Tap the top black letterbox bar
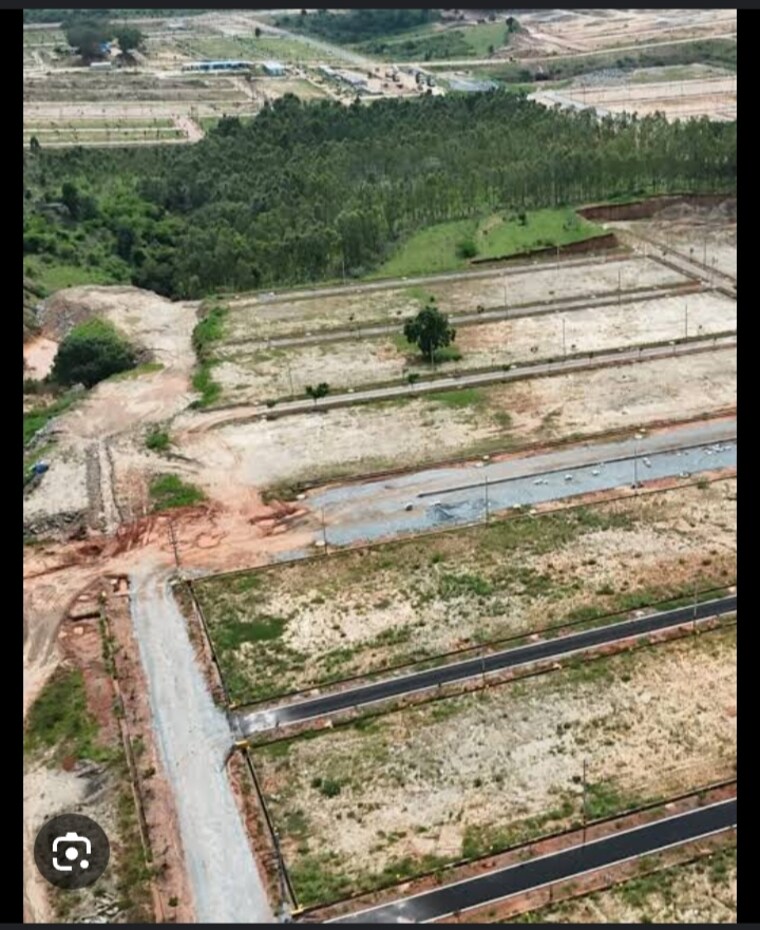 point(380,4)
